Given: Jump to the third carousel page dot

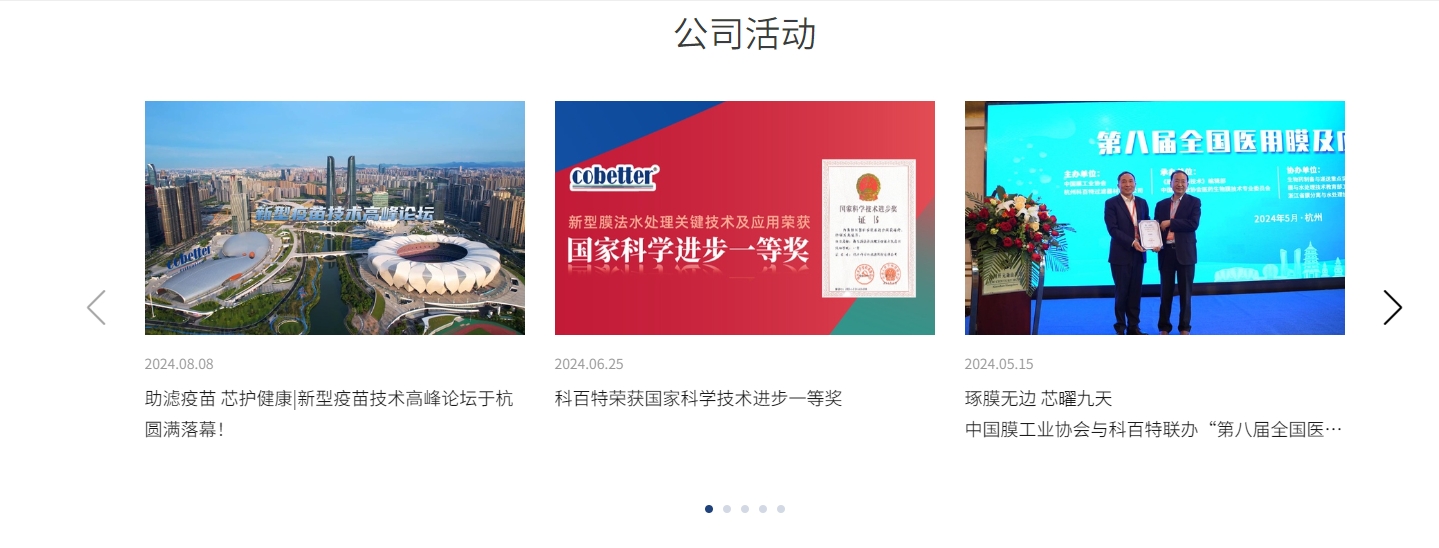Looking at the screenshot, I should pos(745,509).
